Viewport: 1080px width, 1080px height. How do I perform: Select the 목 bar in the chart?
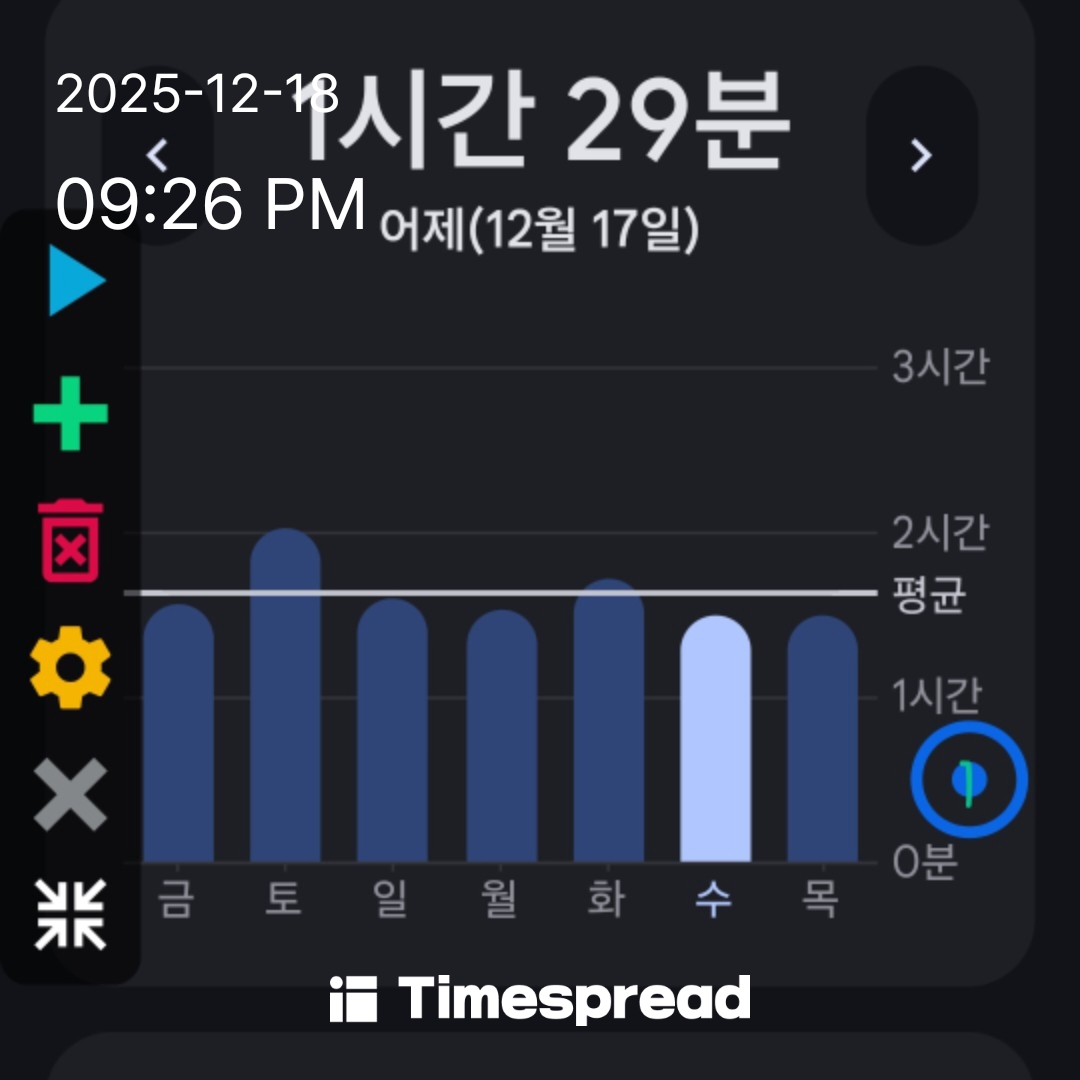tap(822, 740)
